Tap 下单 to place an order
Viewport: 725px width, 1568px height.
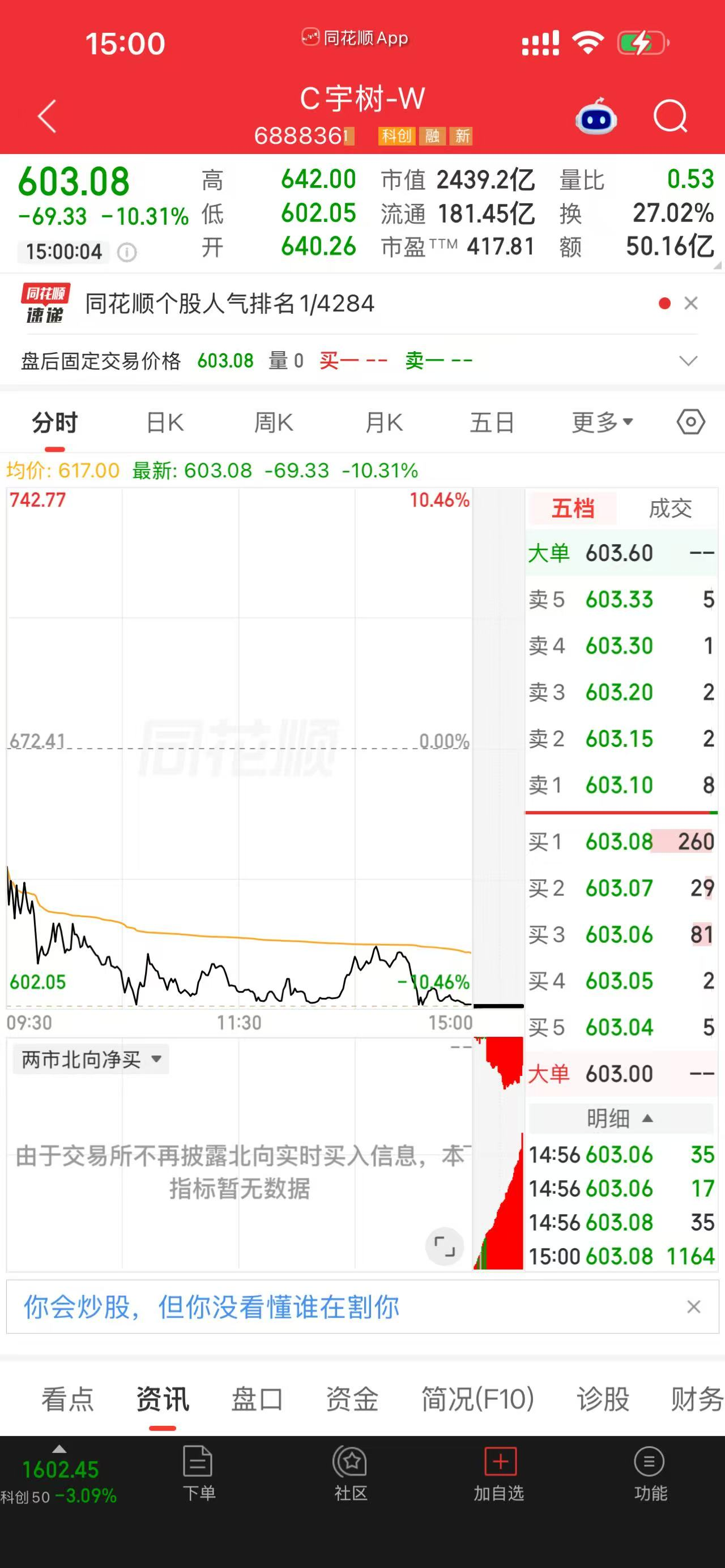pos(198,1473)
